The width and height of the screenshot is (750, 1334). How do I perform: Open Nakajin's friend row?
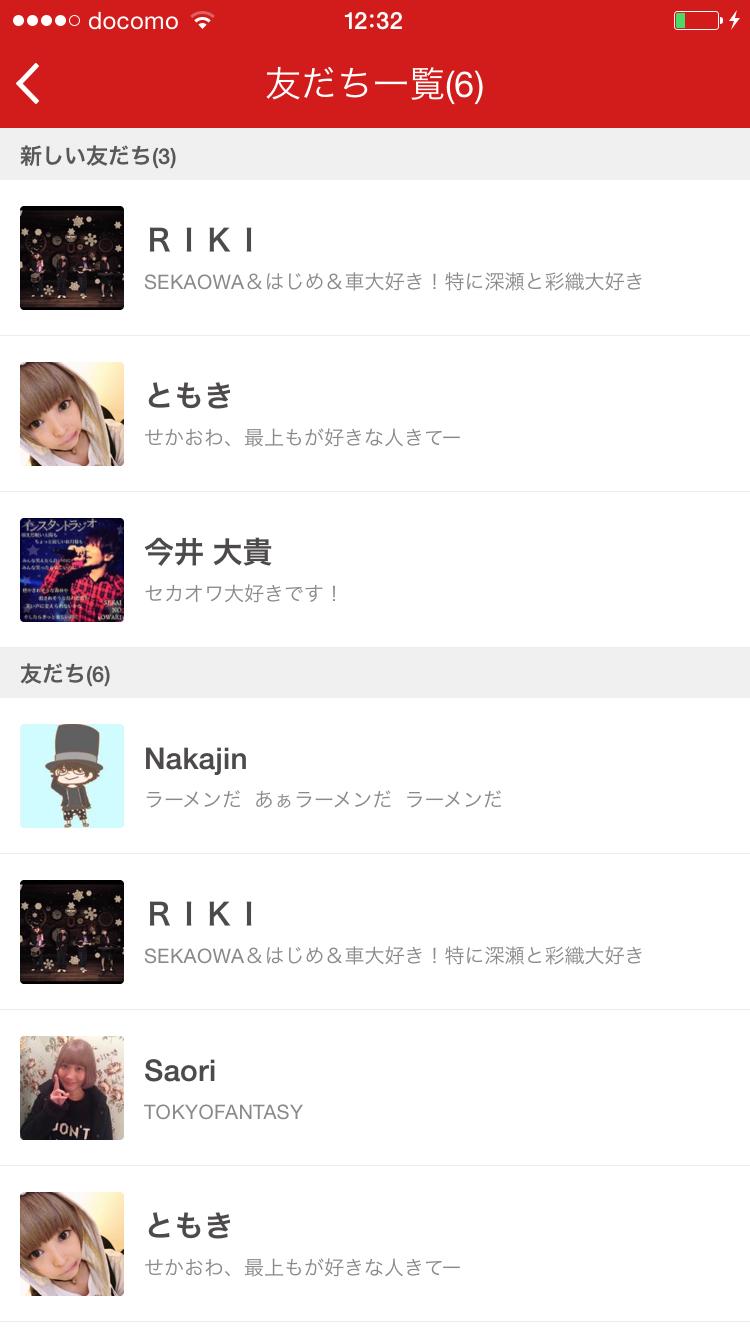pyautogui.click(x=375, y=776)
